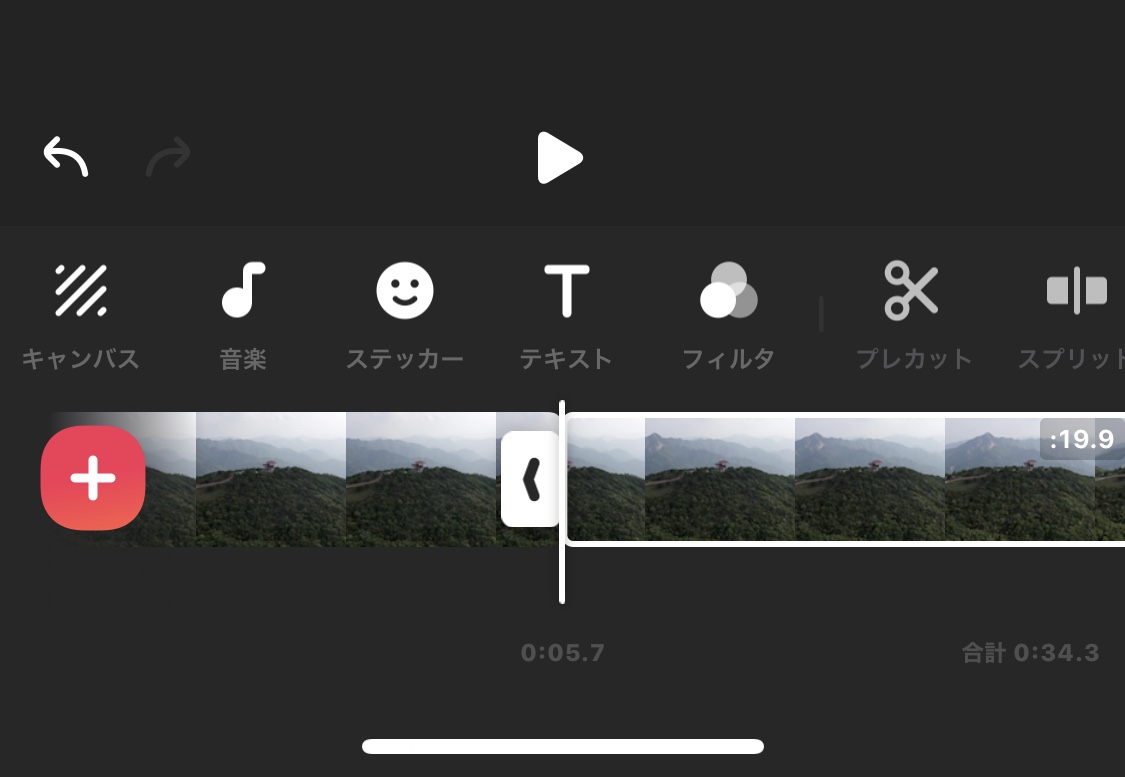Play the video preview
1125x777 pixels.
coord(559,158)
